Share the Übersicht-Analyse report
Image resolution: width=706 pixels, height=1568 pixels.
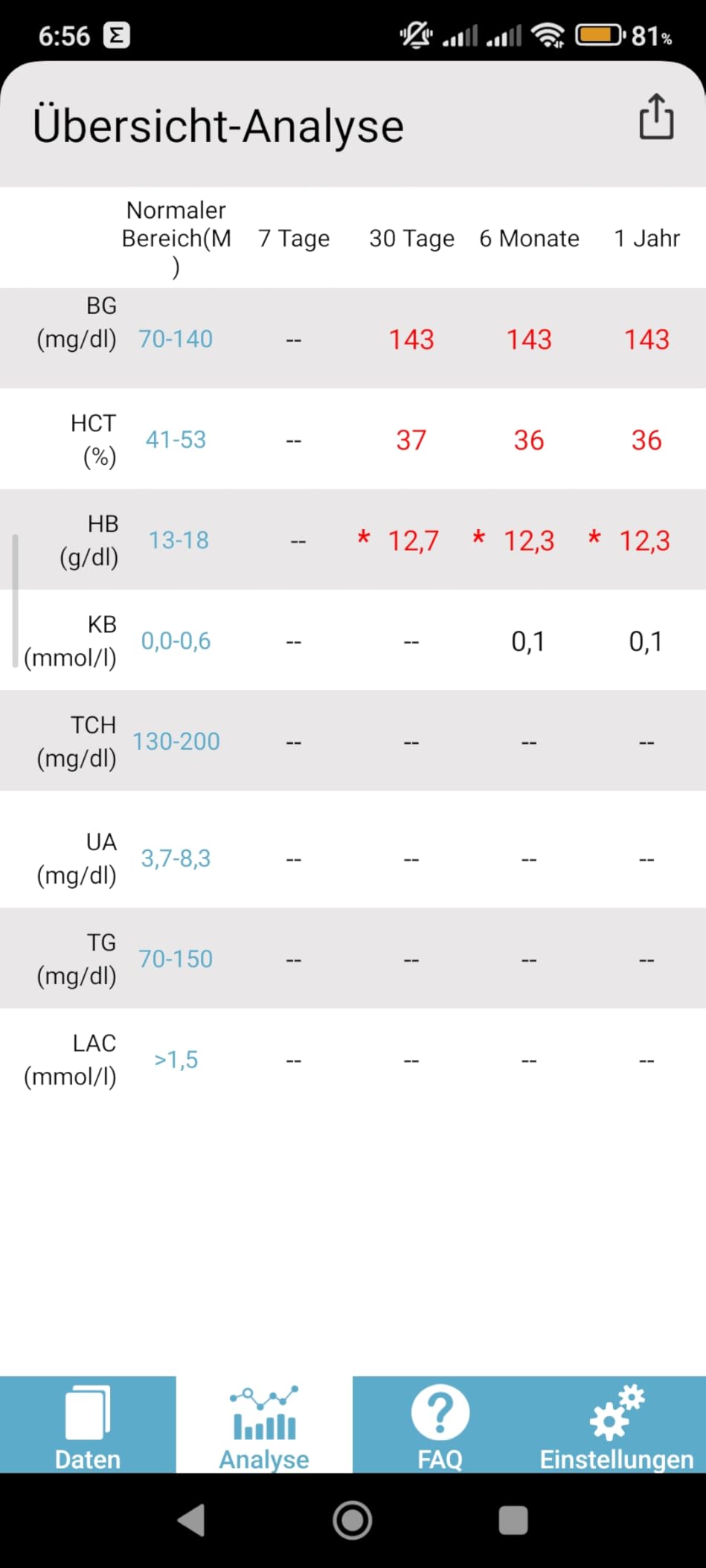[656, 118]
